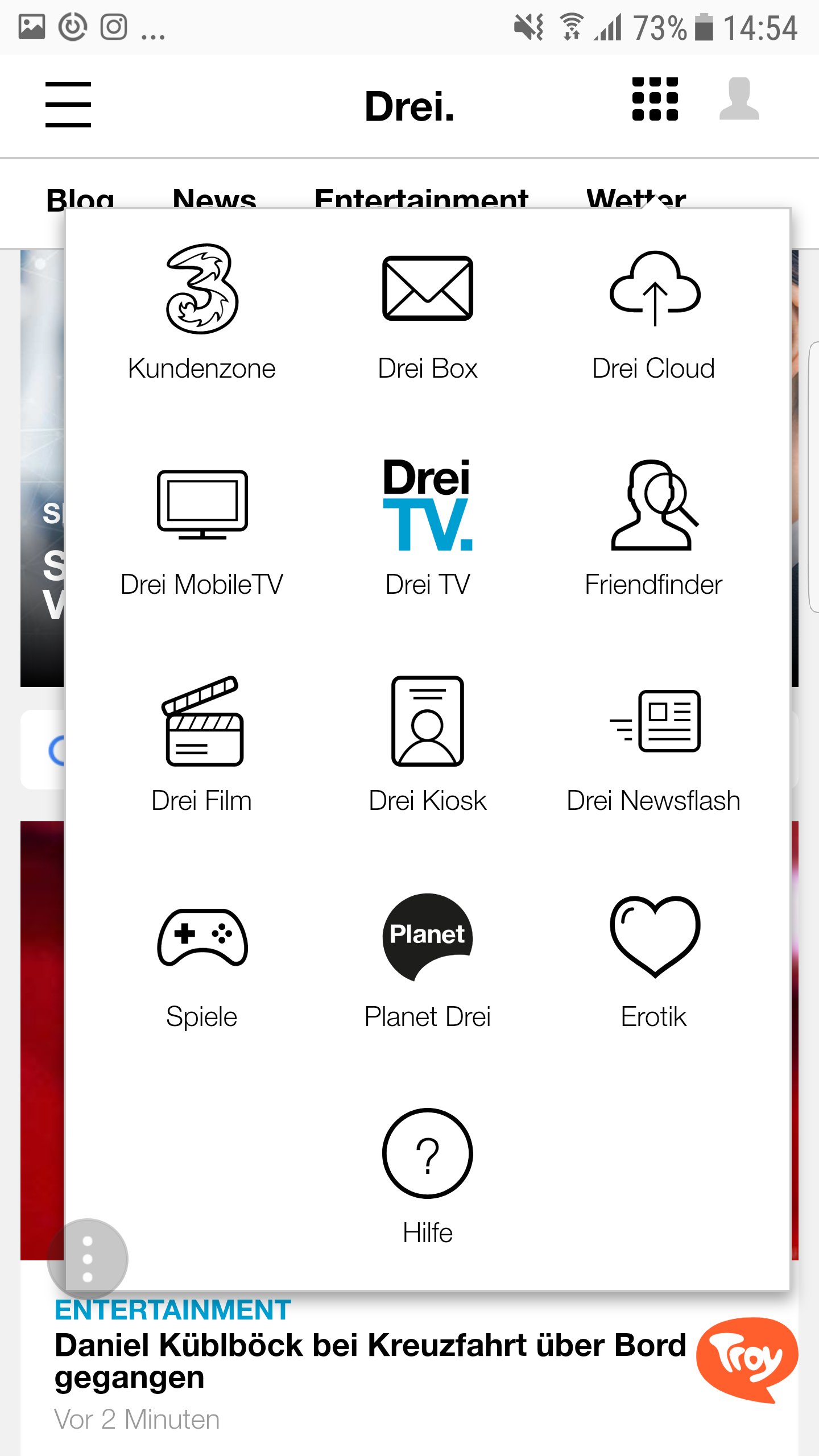This screenshot has width=819, height=1456.
Task: Open Hilfe help page
Action: click(428, 1177)
